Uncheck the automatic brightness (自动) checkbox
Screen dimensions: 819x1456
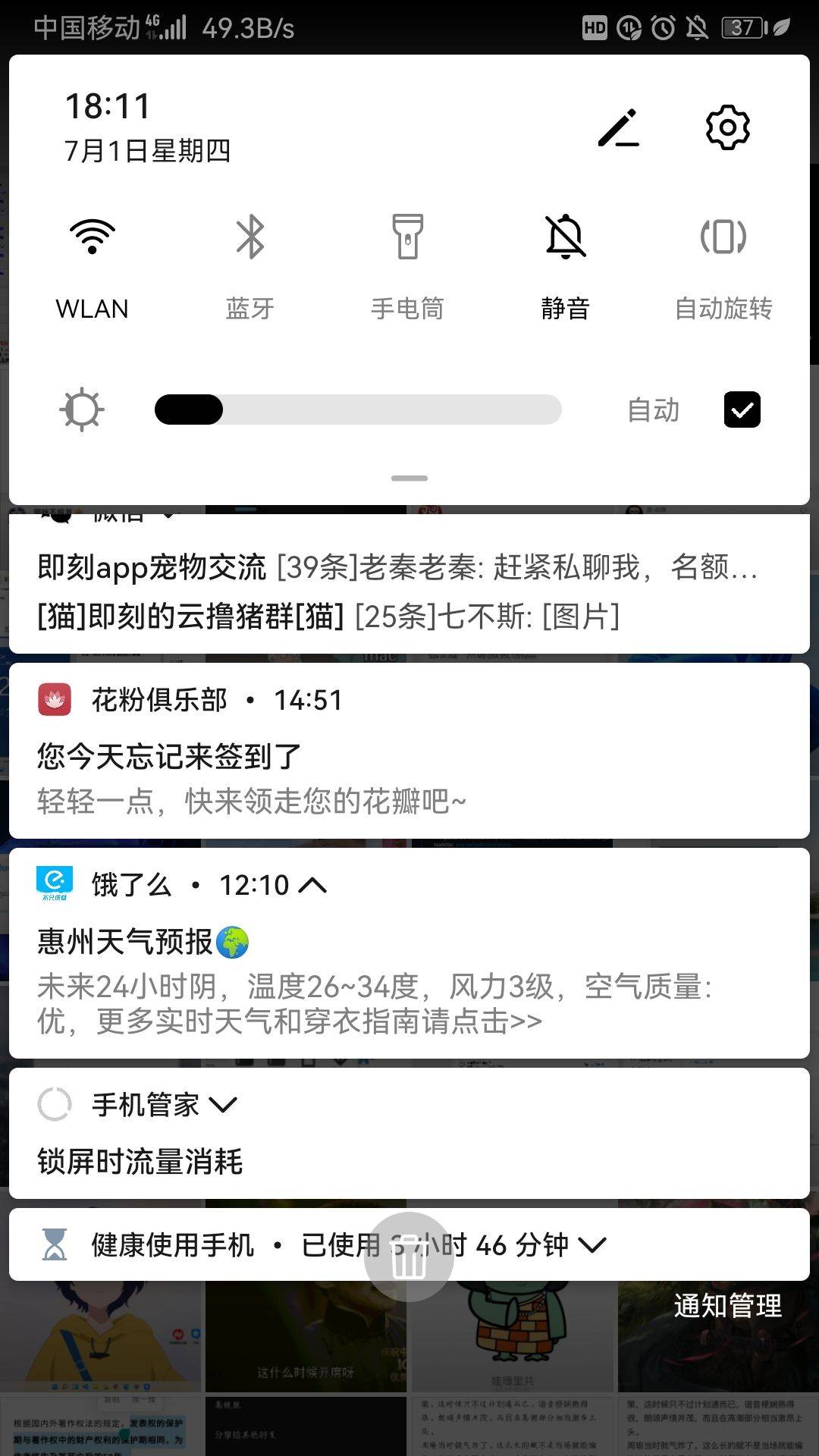point(742,409)
